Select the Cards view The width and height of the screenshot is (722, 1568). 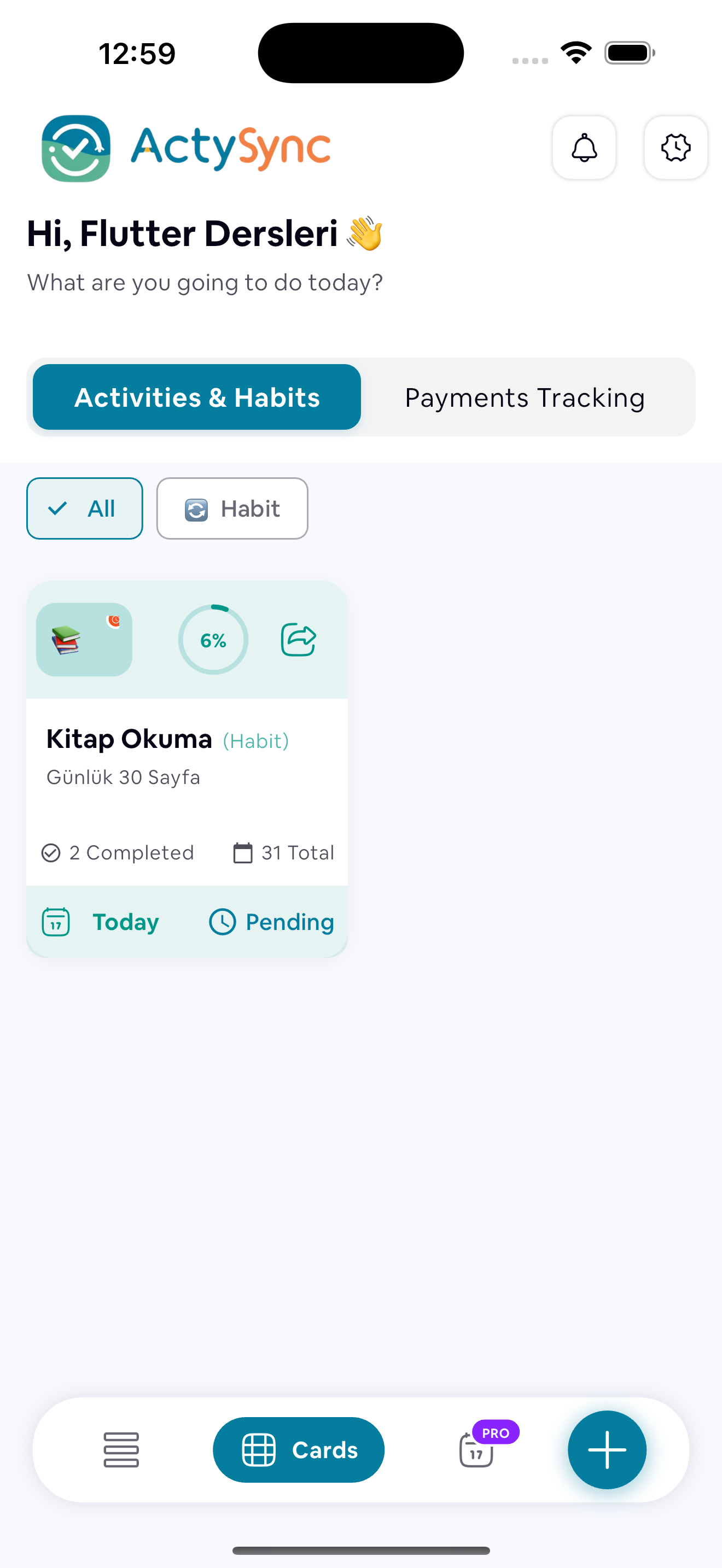[298, 1449]
